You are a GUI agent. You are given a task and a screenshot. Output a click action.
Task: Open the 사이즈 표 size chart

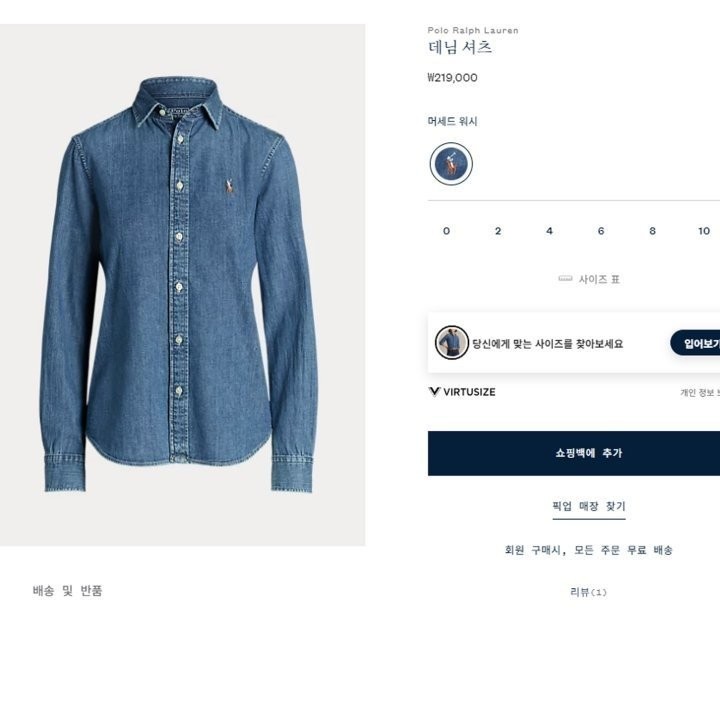(x=590, y=279)
